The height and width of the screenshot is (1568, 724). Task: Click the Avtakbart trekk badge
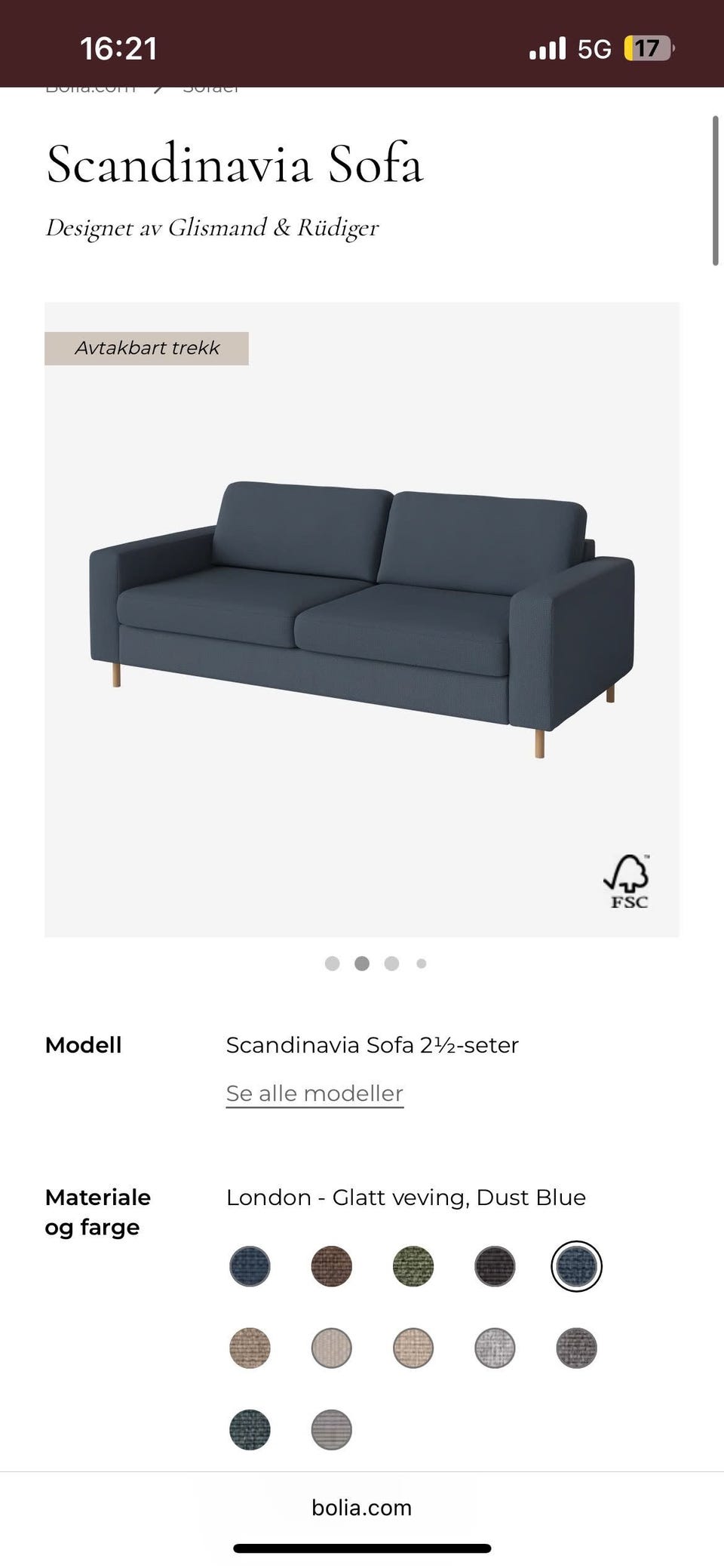[147, 348]
